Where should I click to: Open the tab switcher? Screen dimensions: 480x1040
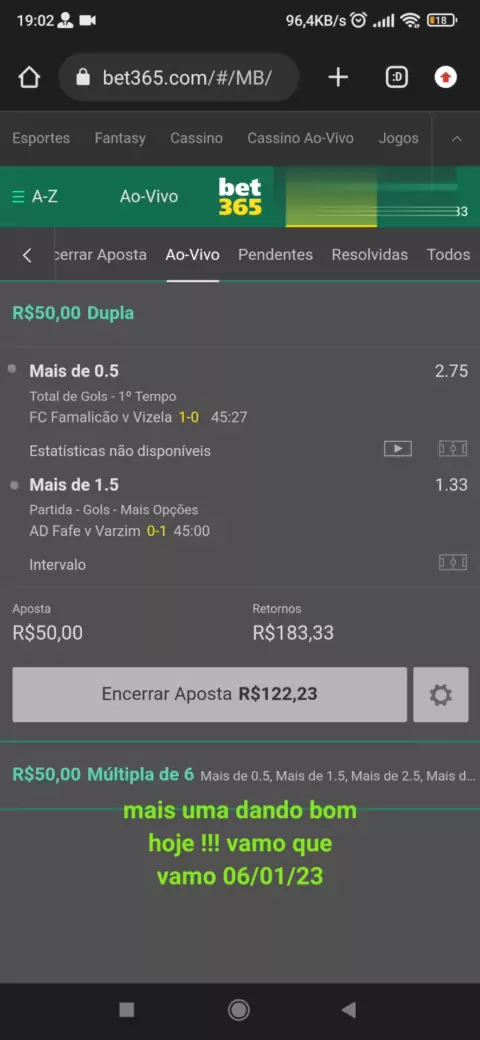coord(396,78)
